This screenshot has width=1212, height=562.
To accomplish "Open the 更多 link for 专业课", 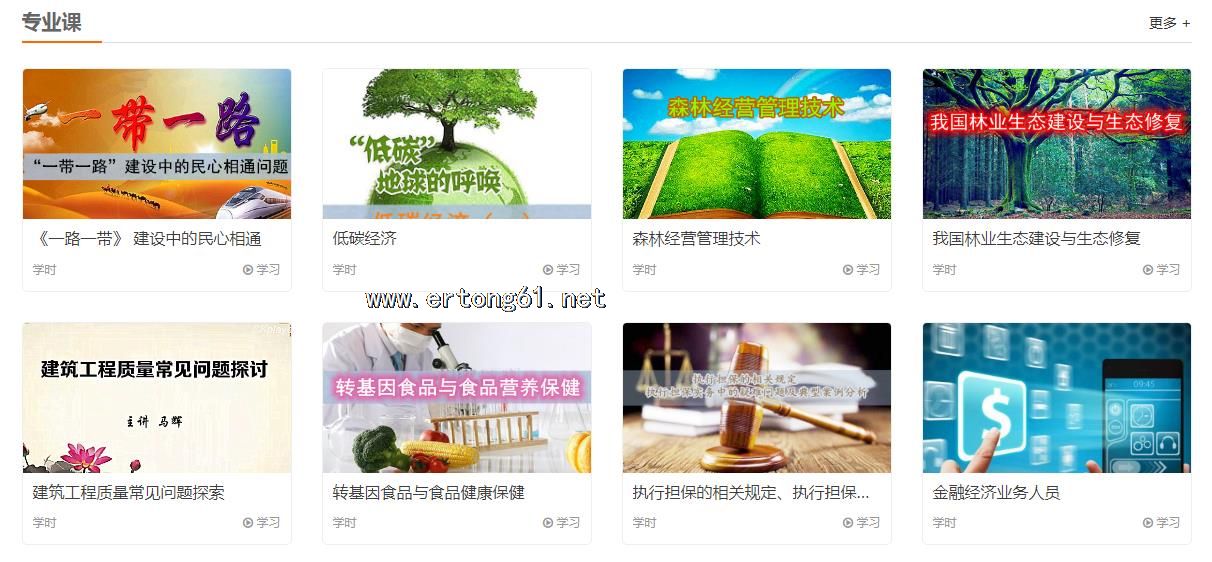I will tap(1169, 23).
